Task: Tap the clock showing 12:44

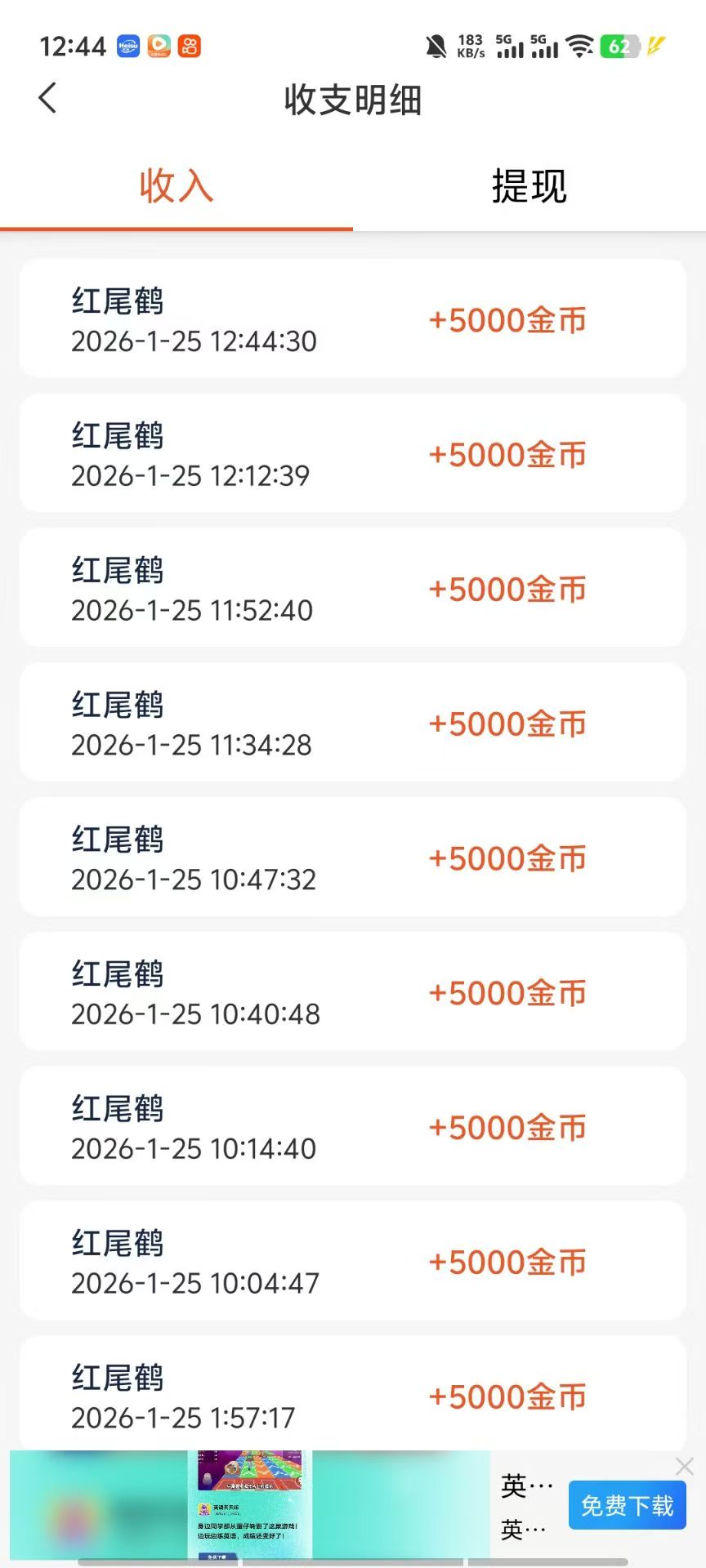Action: point(72,46)
